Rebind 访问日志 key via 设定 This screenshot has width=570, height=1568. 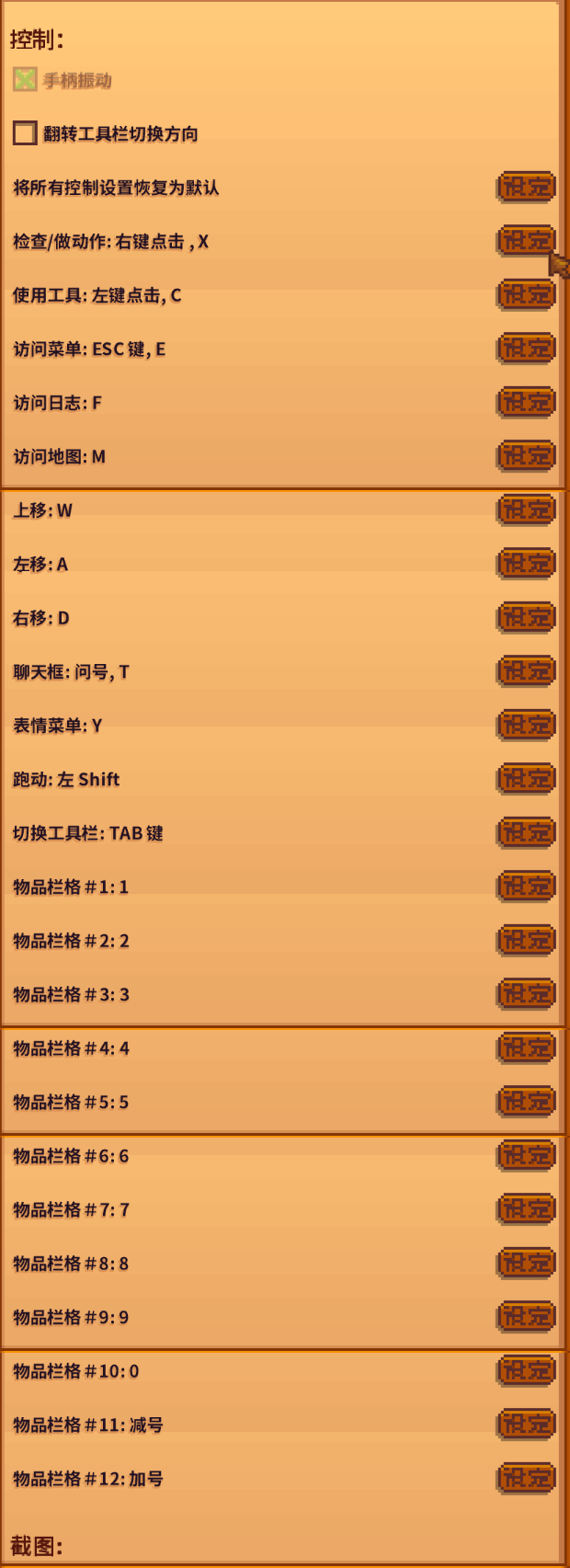click(526, 402)
